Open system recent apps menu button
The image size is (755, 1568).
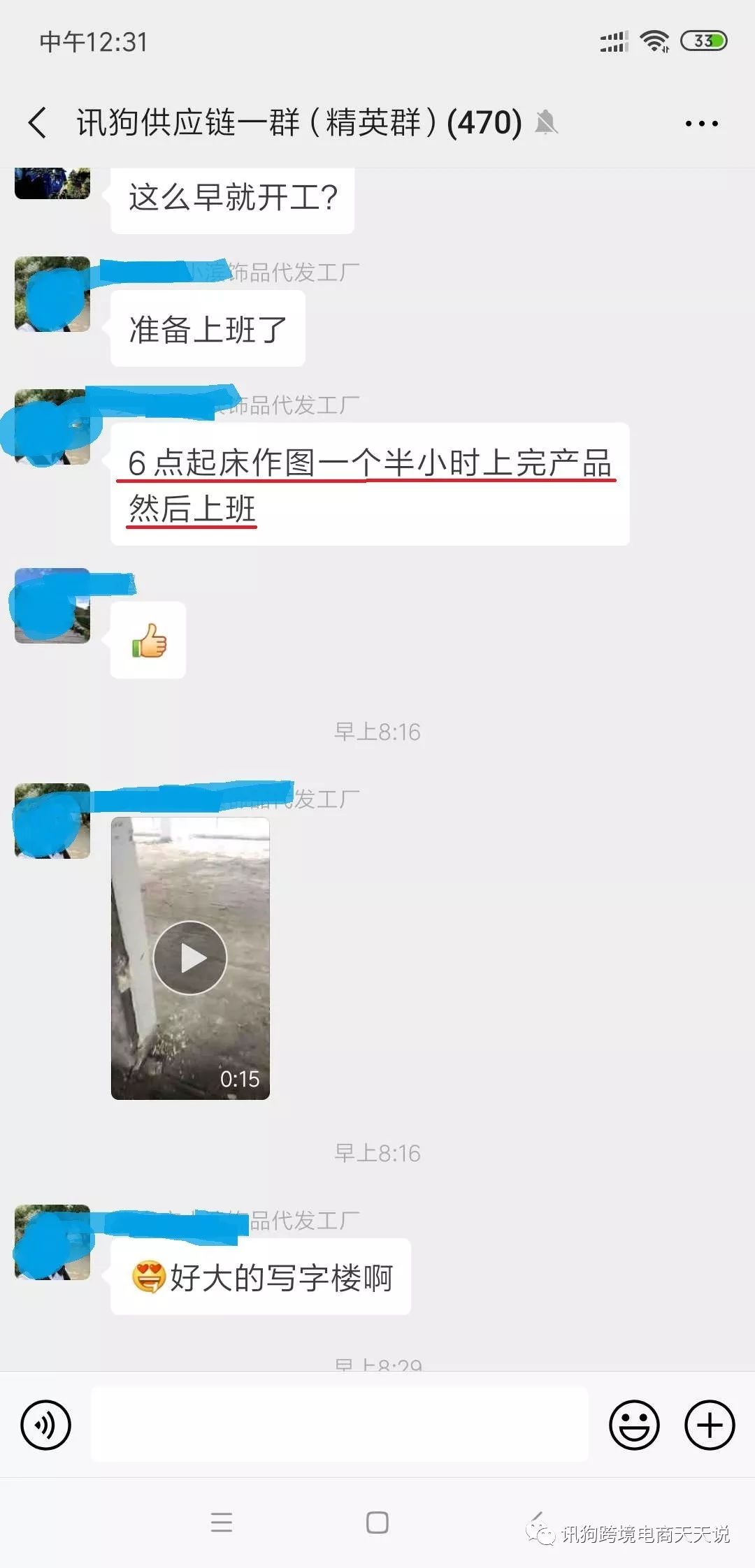pyautogui.click(x=222, y=1523)
